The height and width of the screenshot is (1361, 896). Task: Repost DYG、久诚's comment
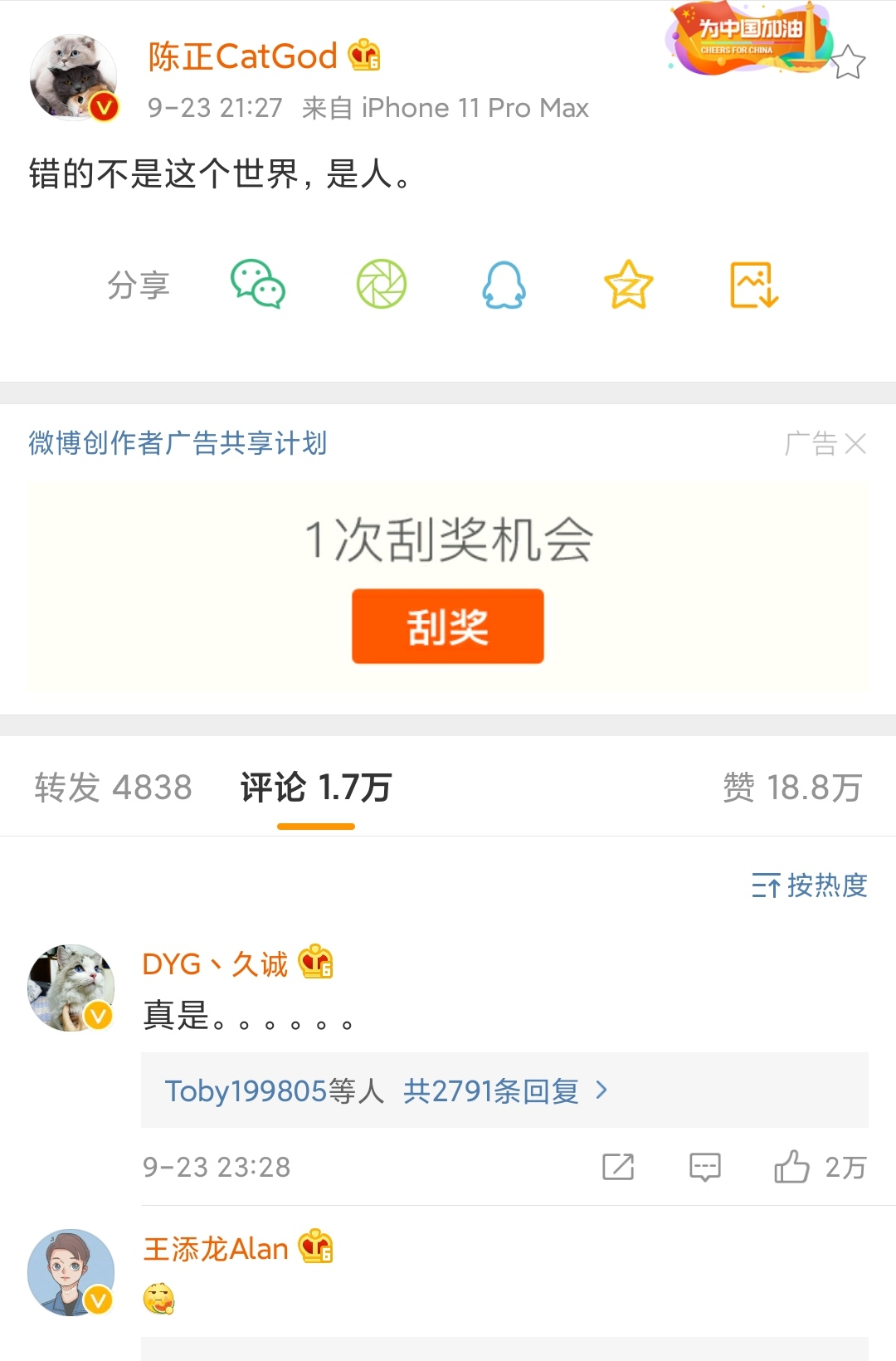pos(618,1167)
